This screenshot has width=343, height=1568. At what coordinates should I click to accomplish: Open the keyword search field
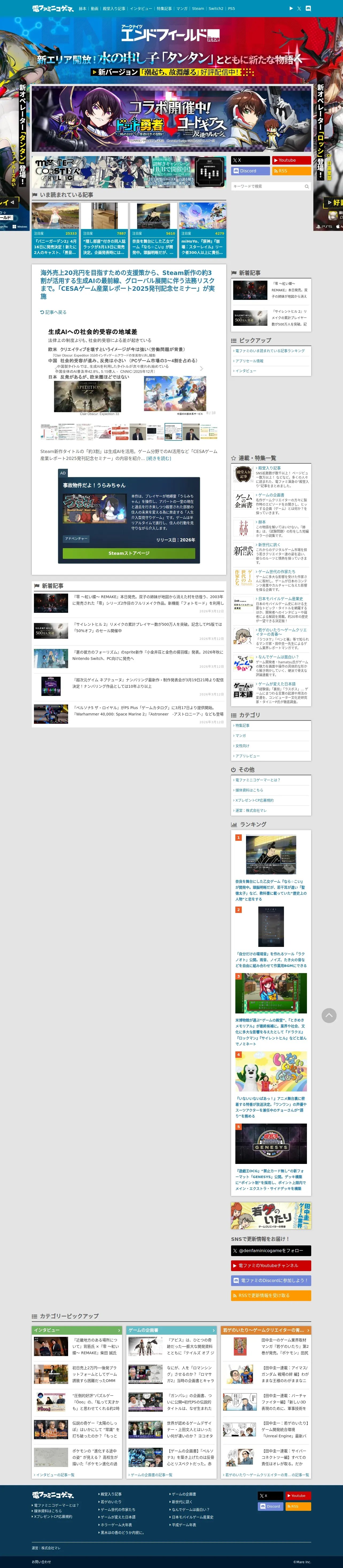pos(271,186)
